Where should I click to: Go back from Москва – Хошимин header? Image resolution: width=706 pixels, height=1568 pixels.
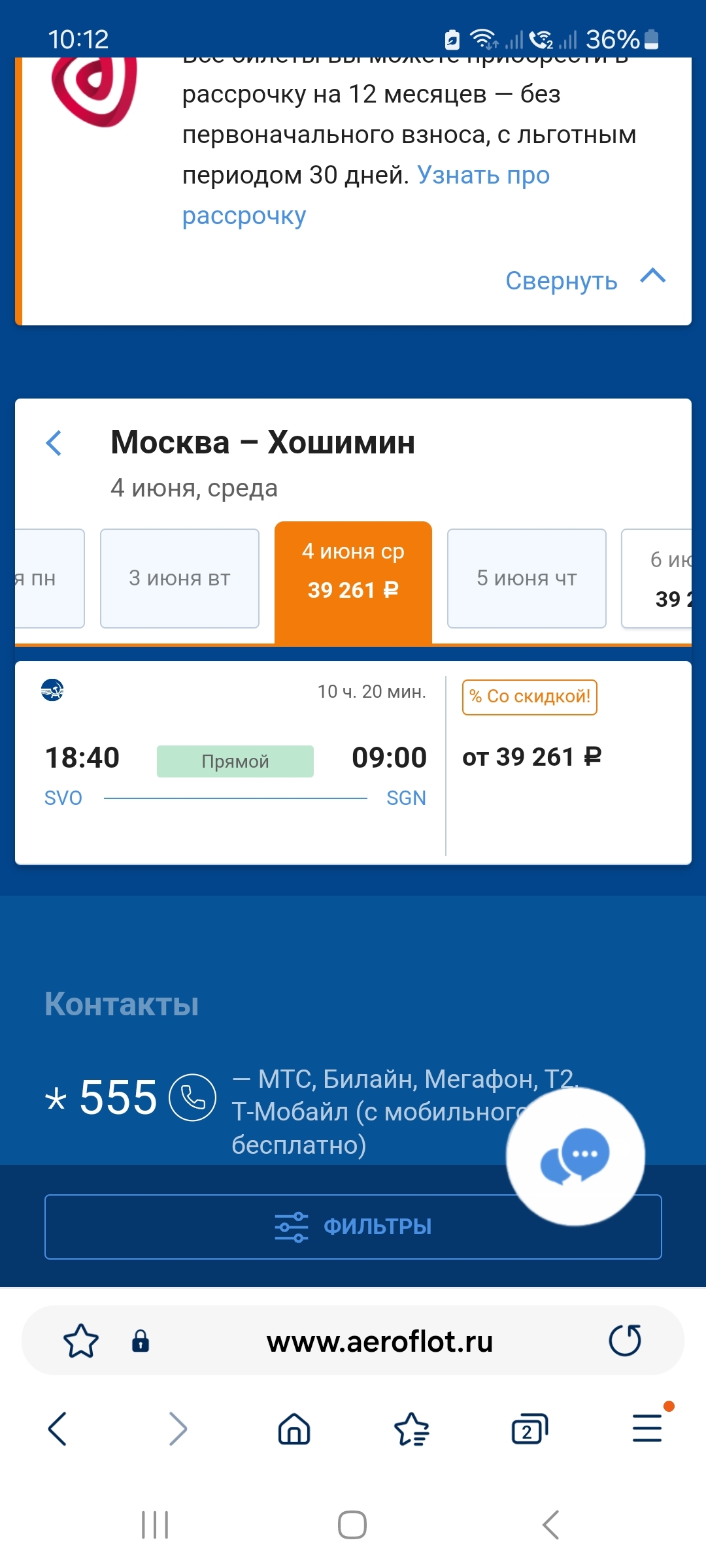click(x=55, y=444)
